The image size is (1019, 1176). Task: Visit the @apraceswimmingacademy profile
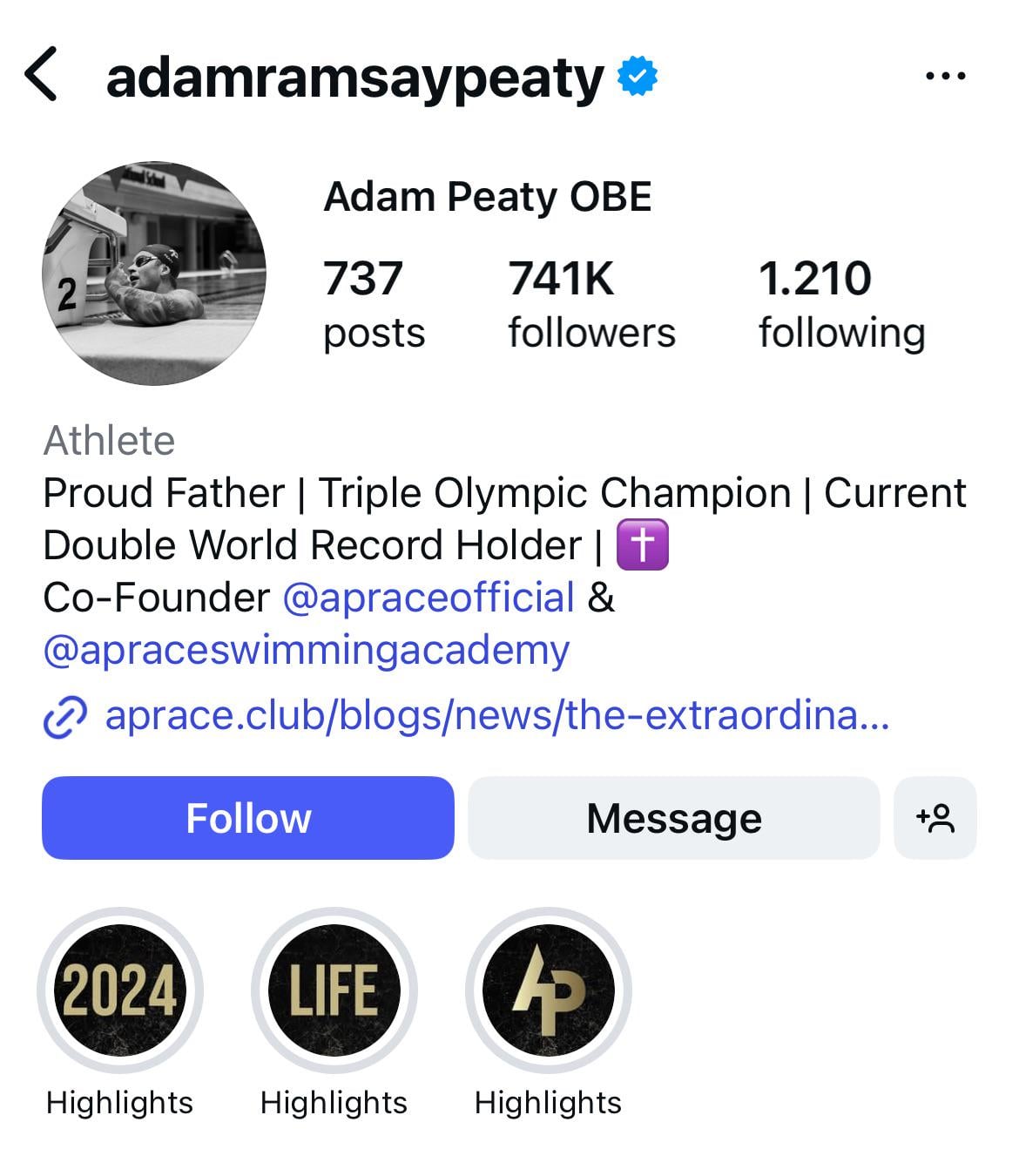(307, 650)
